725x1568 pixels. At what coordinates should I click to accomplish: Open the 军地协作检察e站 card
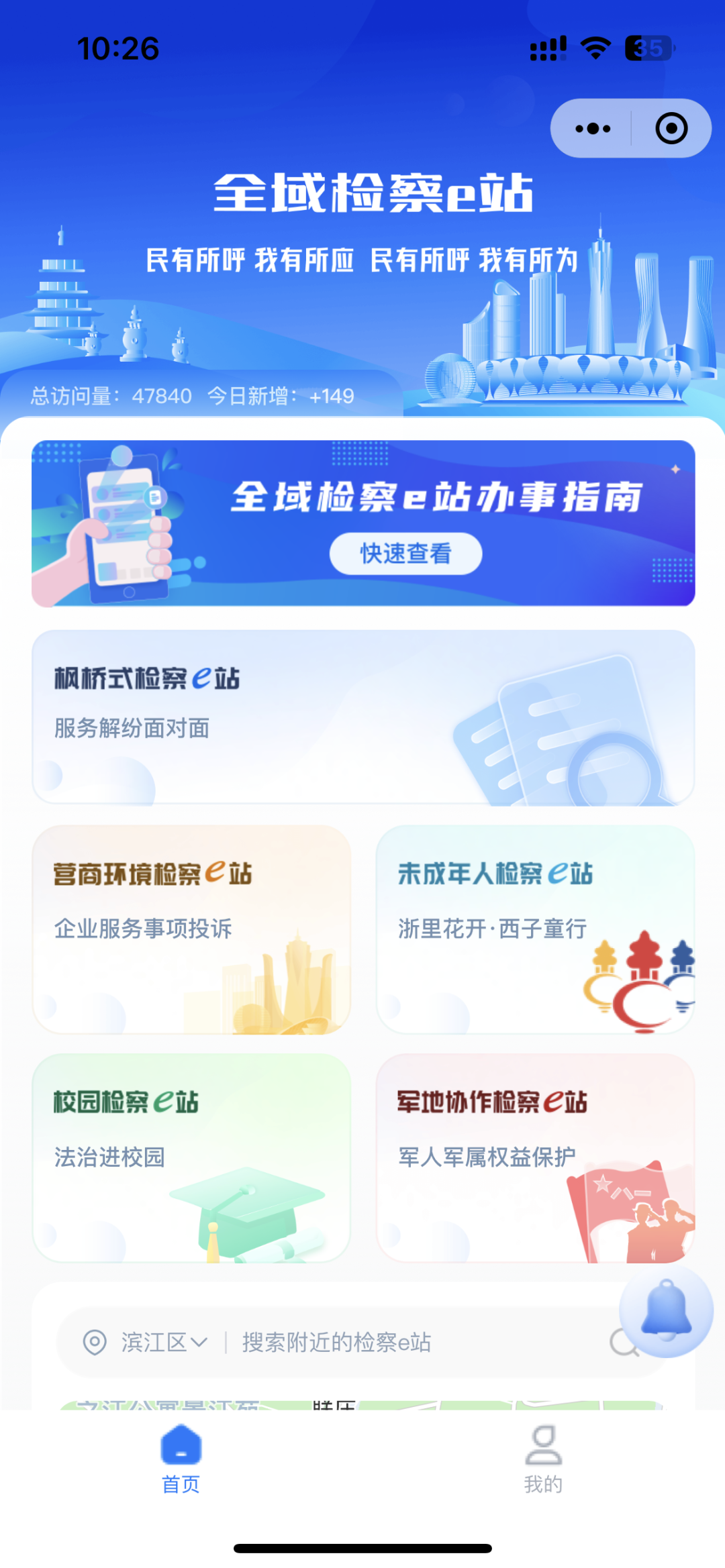click(x=535, y=1157)
